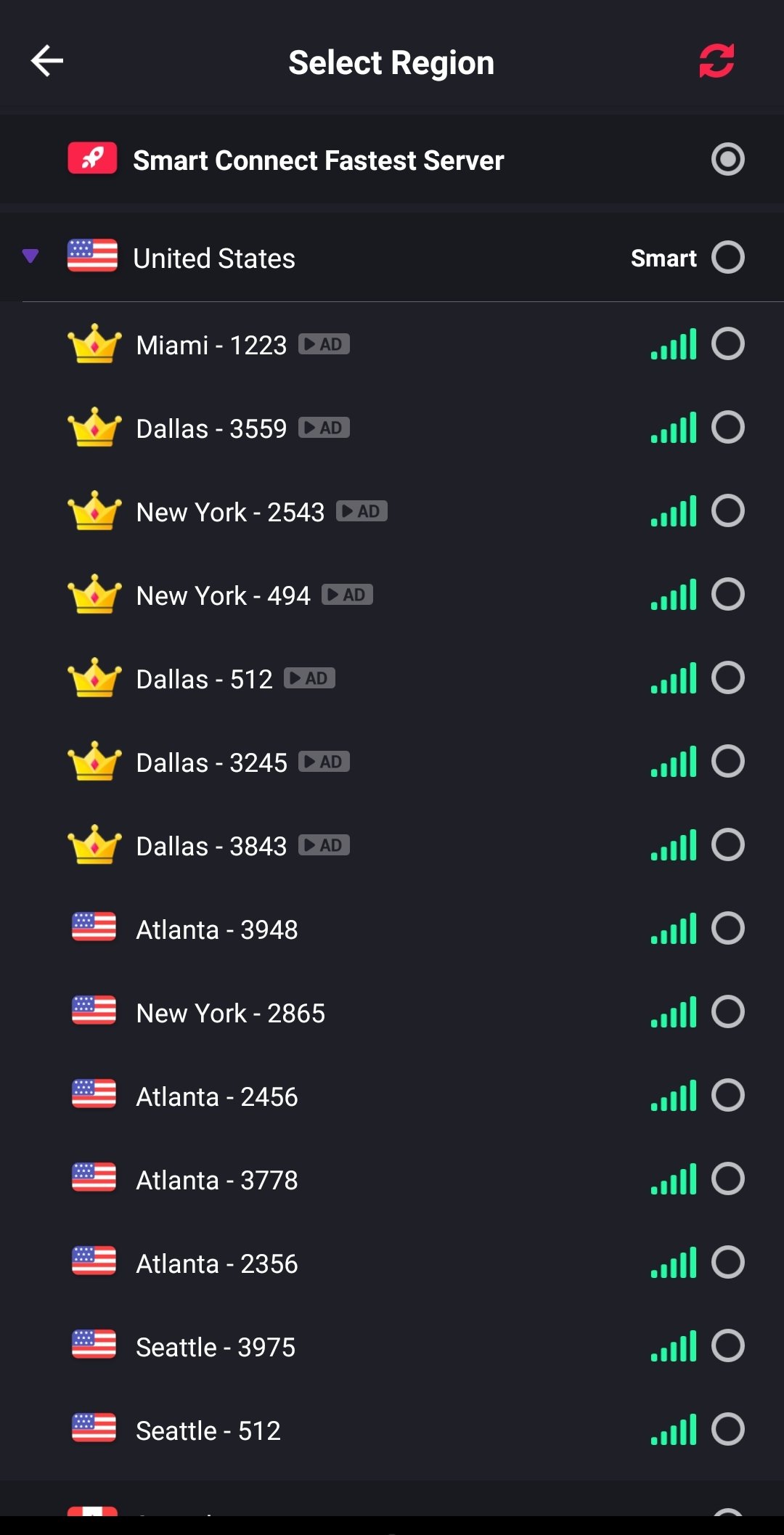Image resolution: width=784 pixels, height=1535 pixels.
Task: Pick Atlanta - 2456 server
Action: click(727, 1096)
